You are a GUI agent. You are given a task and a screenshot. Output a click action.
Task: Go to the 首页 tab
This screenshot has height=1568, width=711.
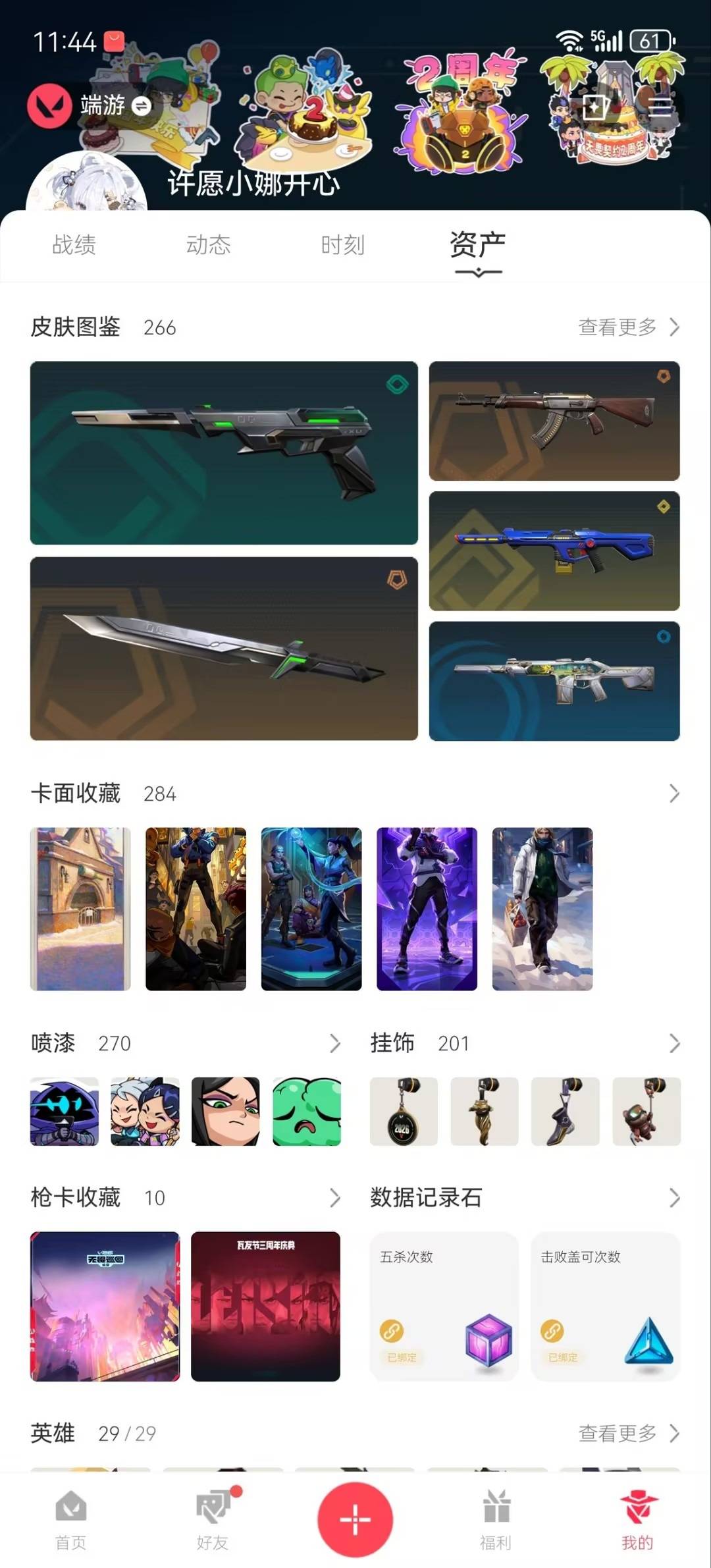[71, 1520]
